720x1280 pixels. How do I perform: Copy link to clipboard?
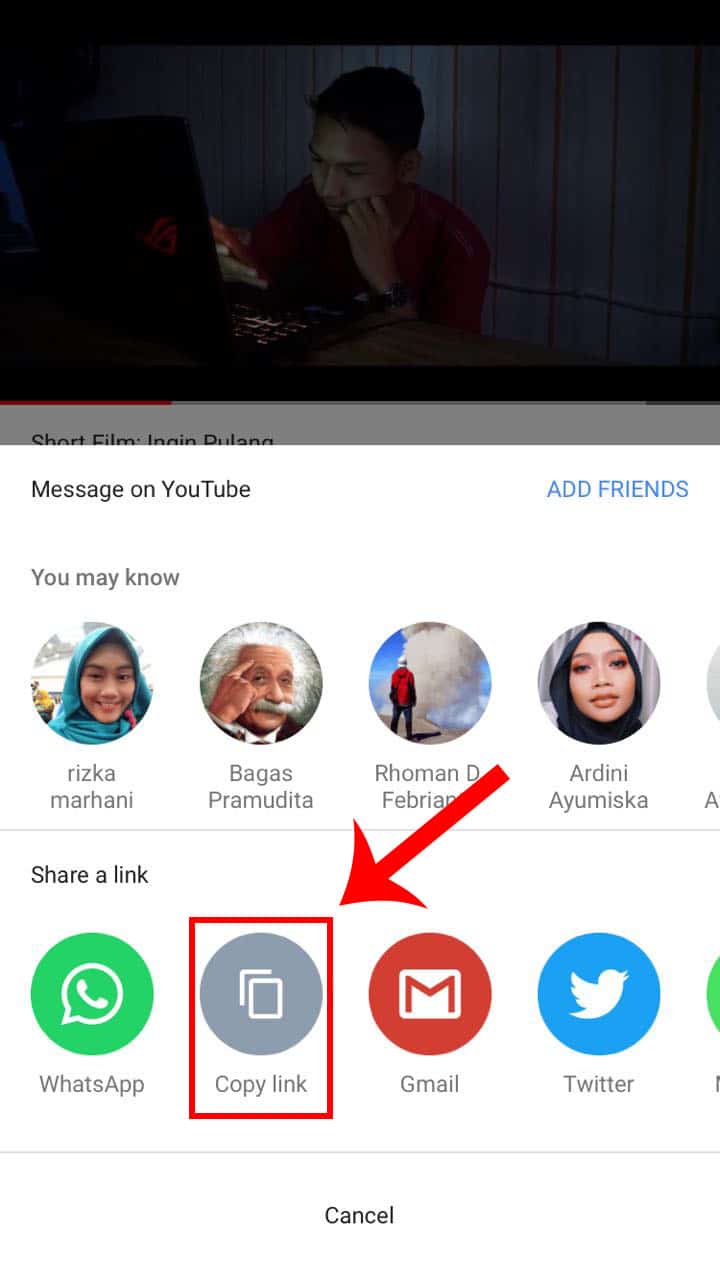(261, 994)
